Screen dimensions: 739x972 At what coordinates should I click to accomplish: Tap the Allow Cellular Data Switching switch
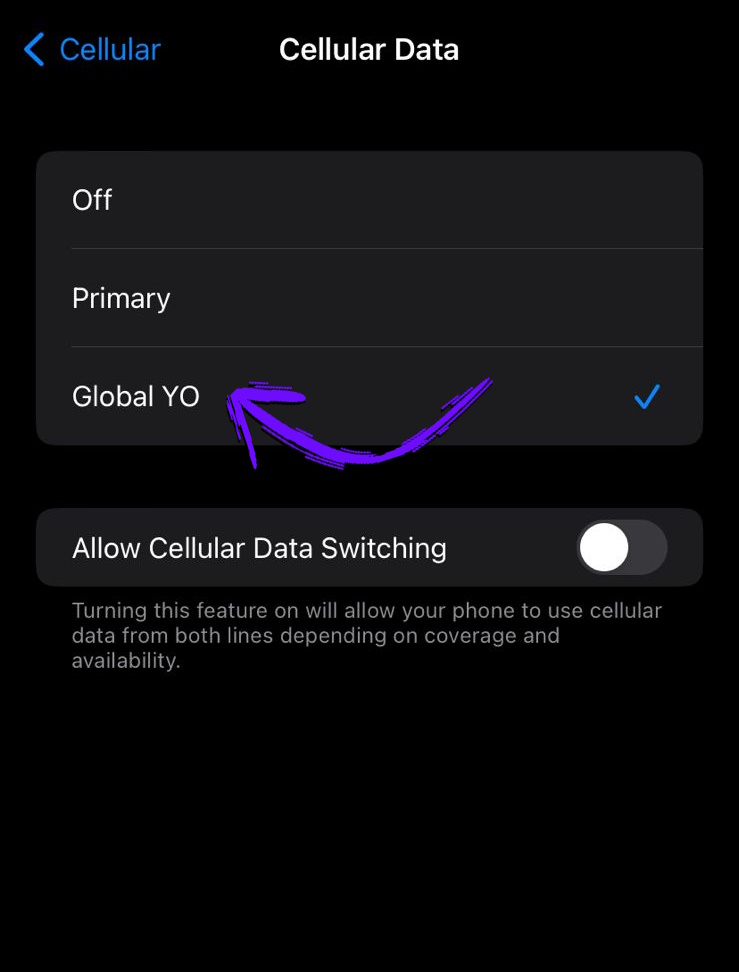point(621,547)
